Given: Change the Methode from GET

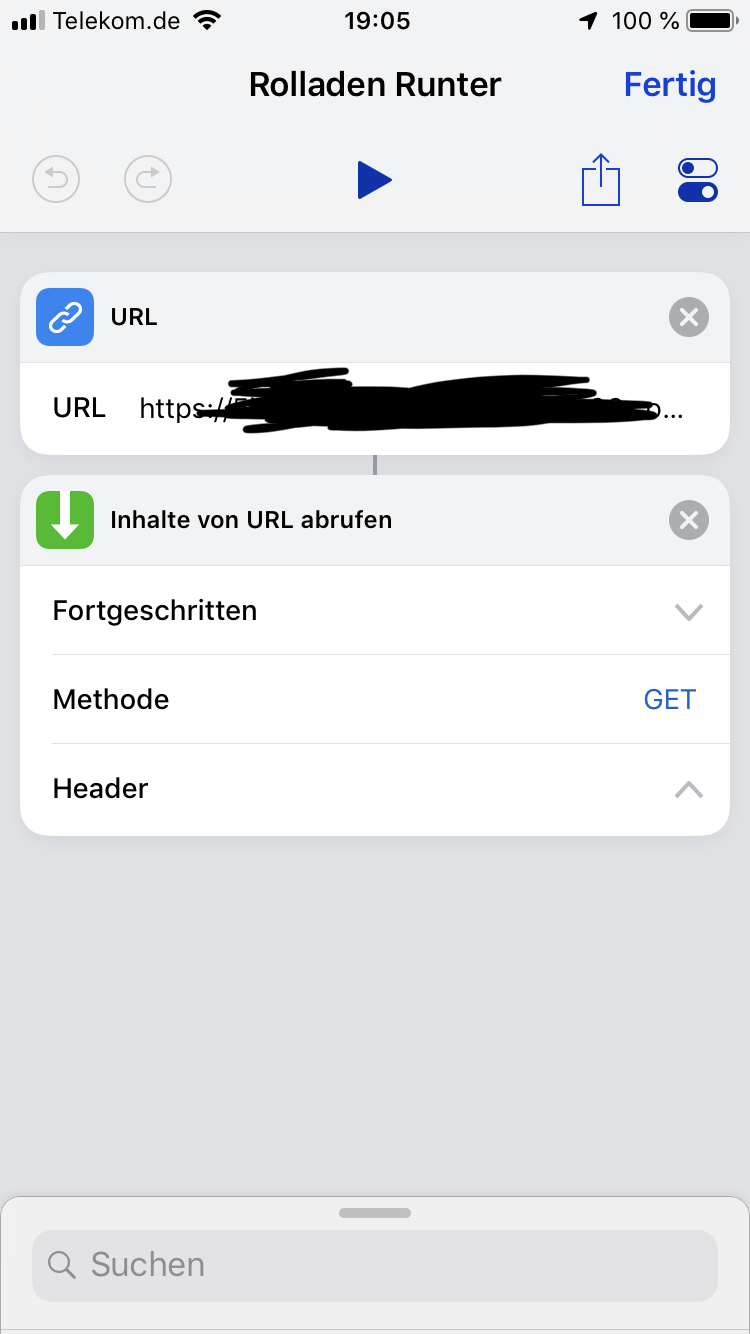Looking at the screenshot, I should coord(669,700).
